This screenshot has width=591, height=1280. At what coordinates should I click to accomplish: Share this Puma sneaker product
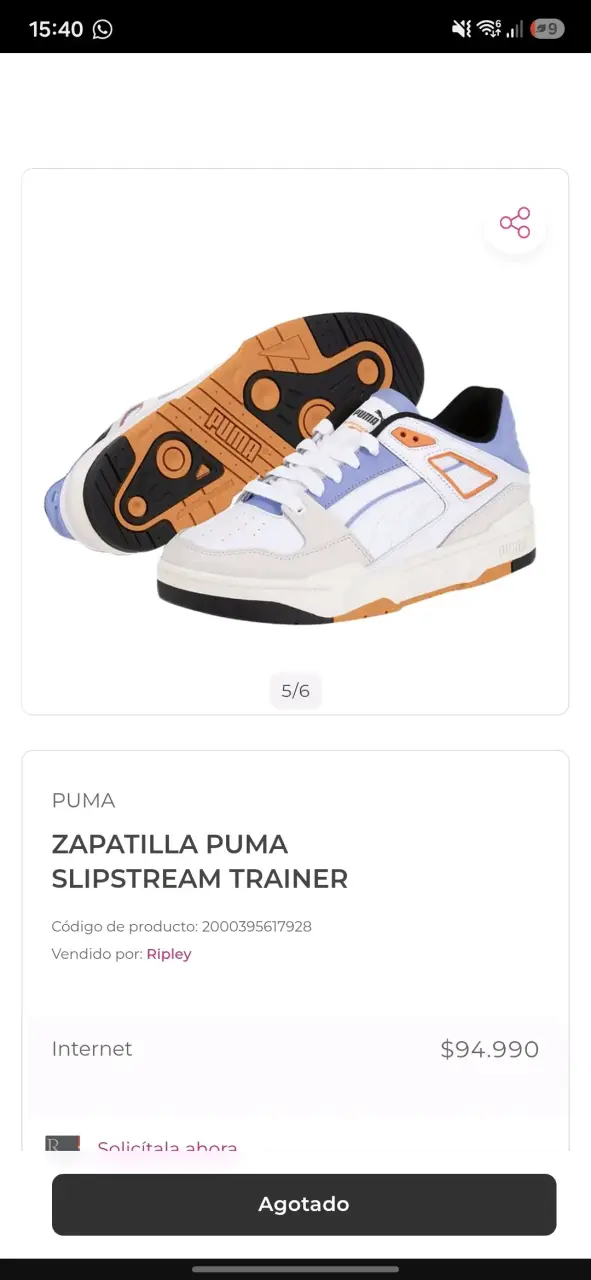515,222
